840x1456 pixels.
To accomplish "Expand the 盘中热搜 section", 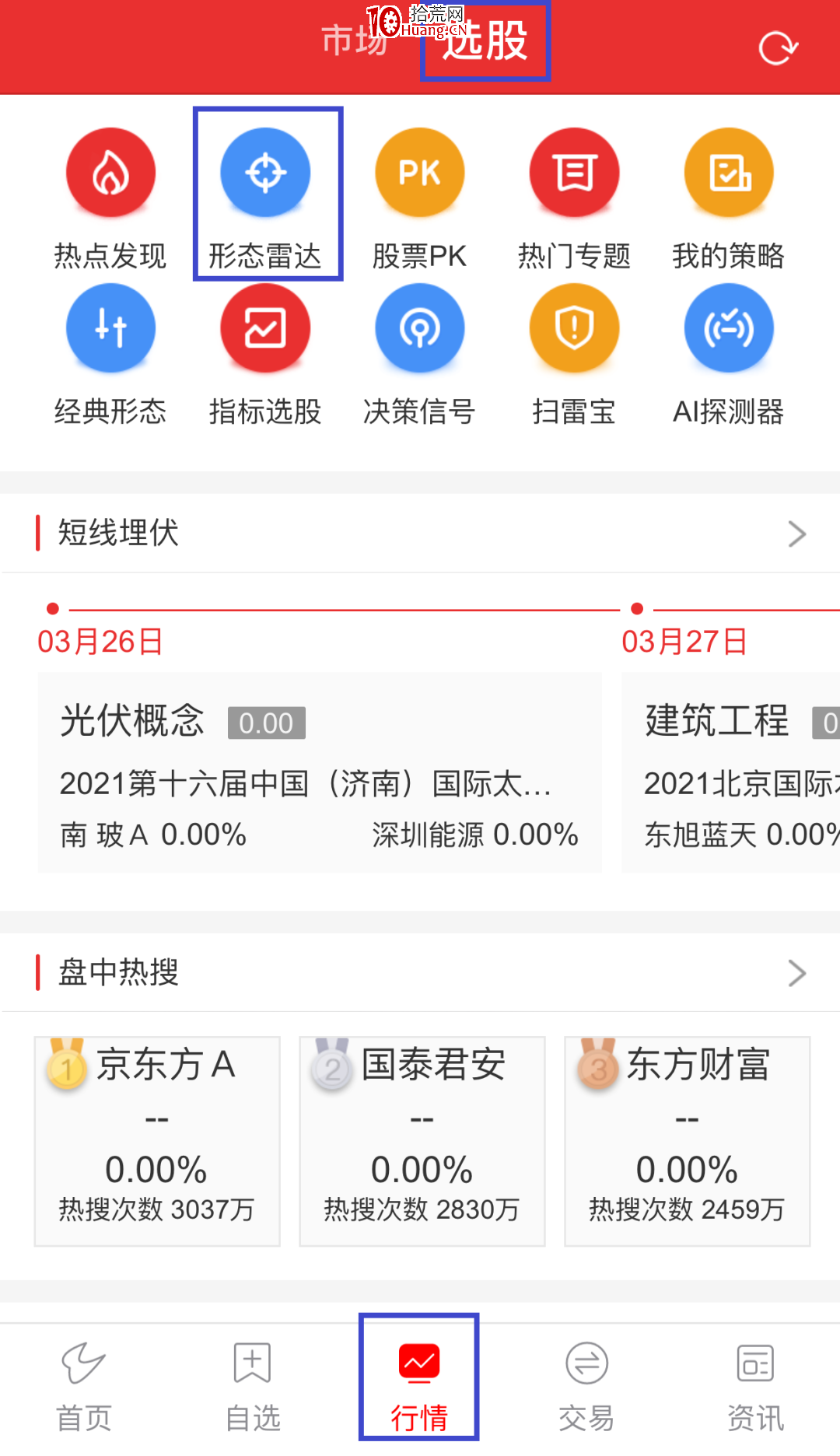I will coord(420,972).
